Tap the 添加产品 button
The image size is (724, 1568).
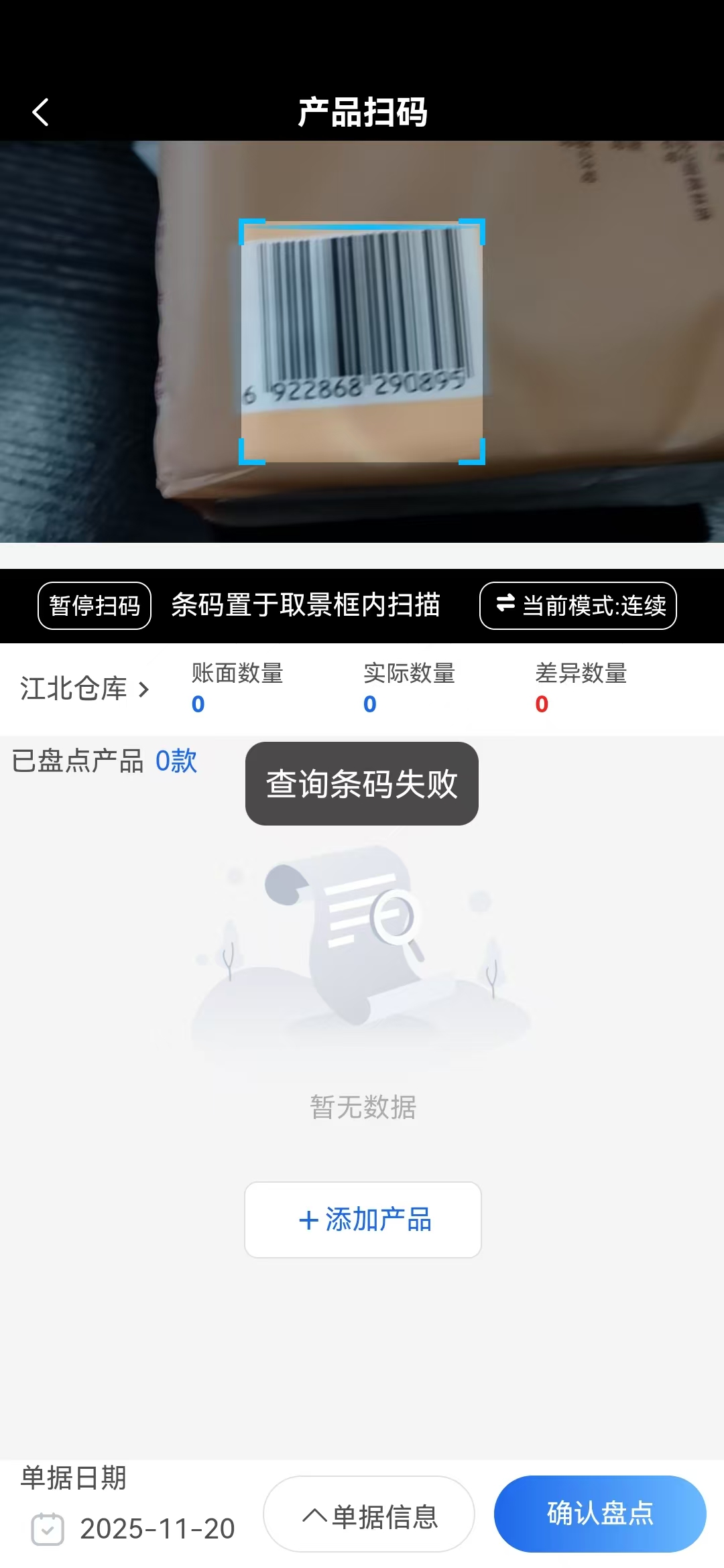[x=363, y=1220]
